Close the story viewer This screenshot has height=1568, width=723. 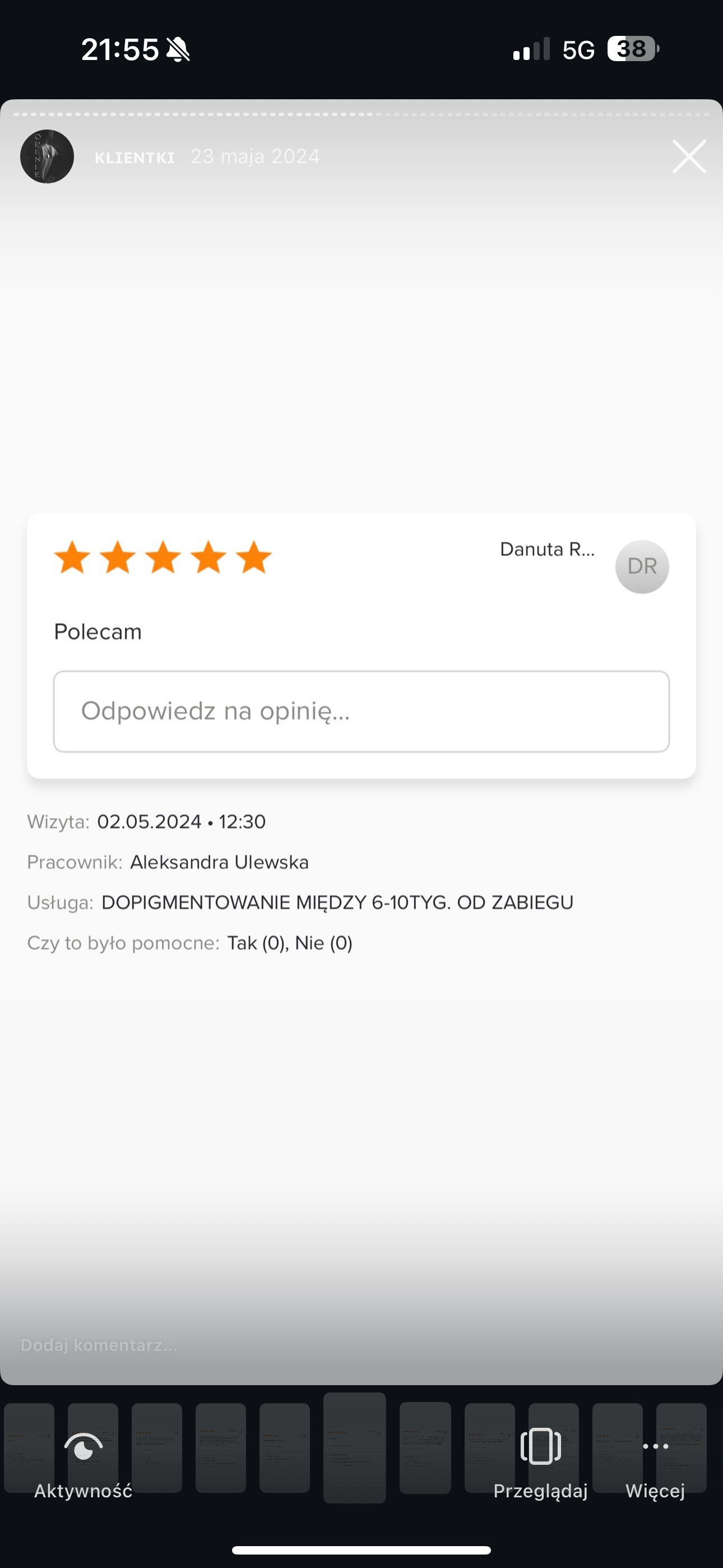coord(688,156)
